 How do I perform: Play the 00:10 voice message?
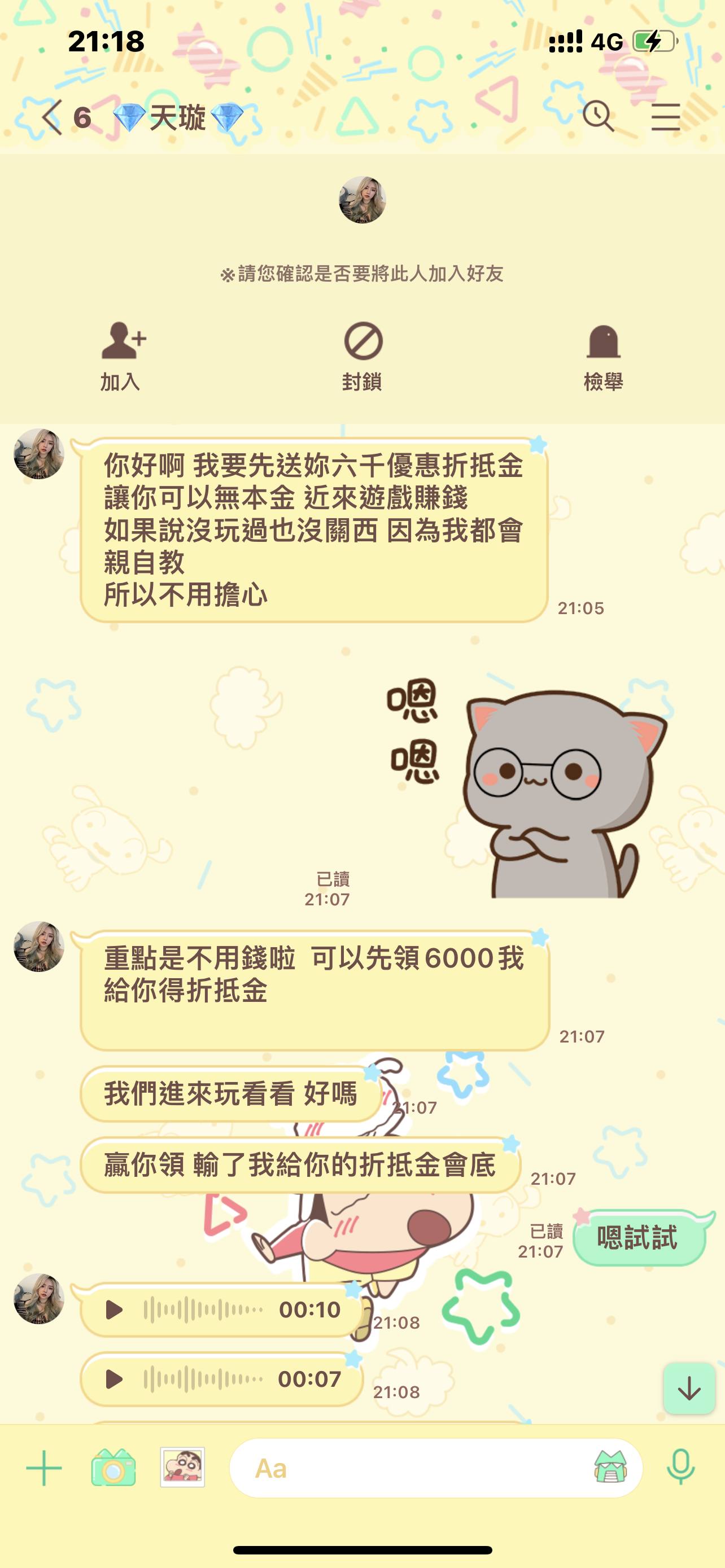click(x=114, y=1309)
